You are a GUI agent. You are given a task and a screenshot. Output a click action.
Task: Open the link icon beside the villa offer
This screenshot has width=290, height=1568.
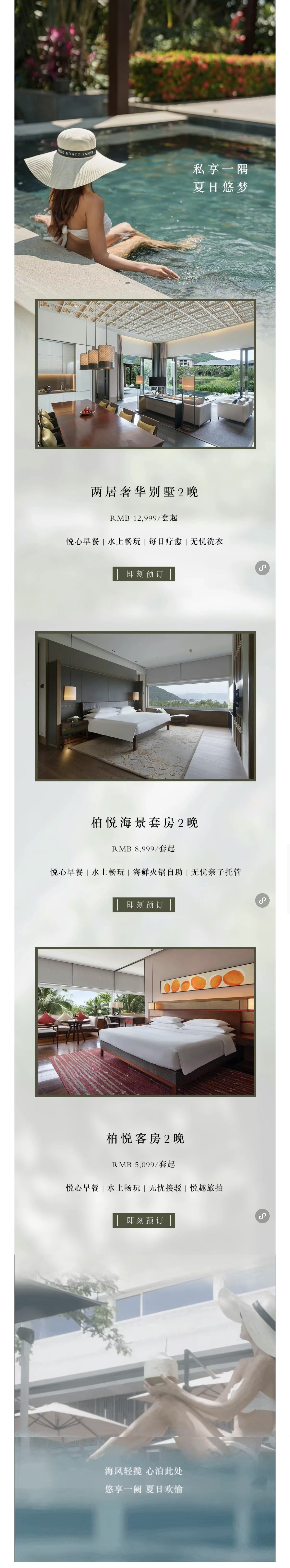pyautogui.click(x=262, y=568)
